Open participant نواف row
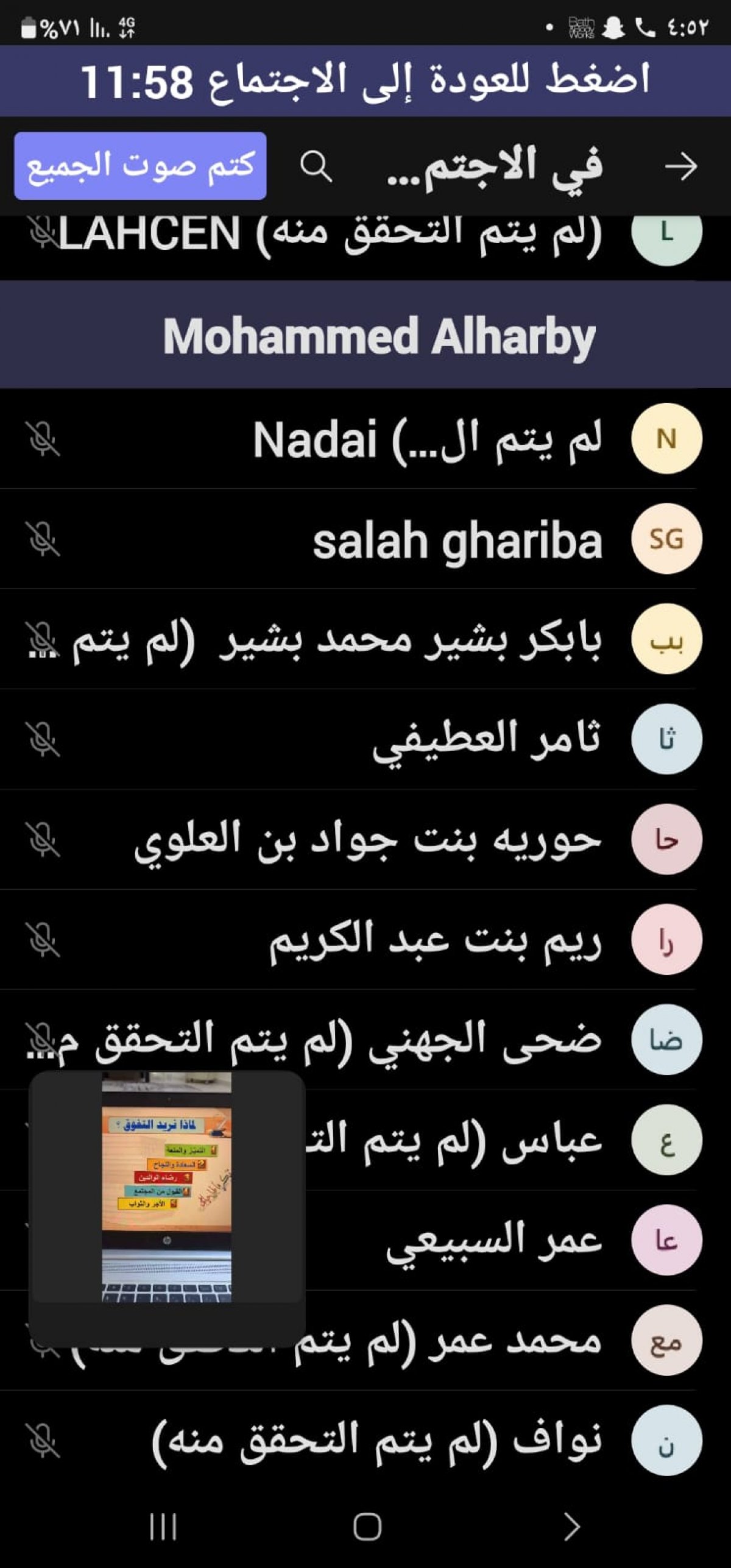 tap(365, 1441)
